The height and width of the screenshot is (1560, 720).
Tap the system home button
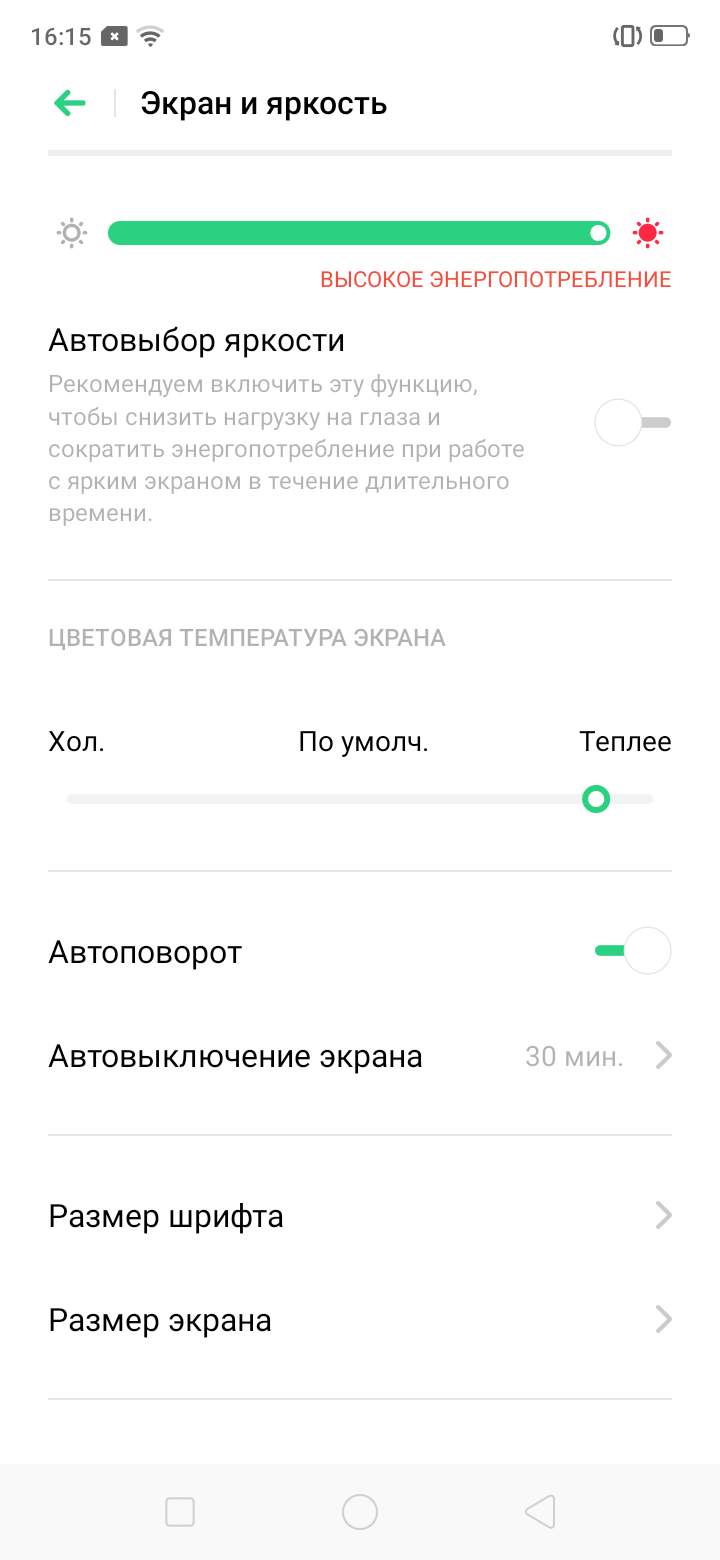(360, 1512)
